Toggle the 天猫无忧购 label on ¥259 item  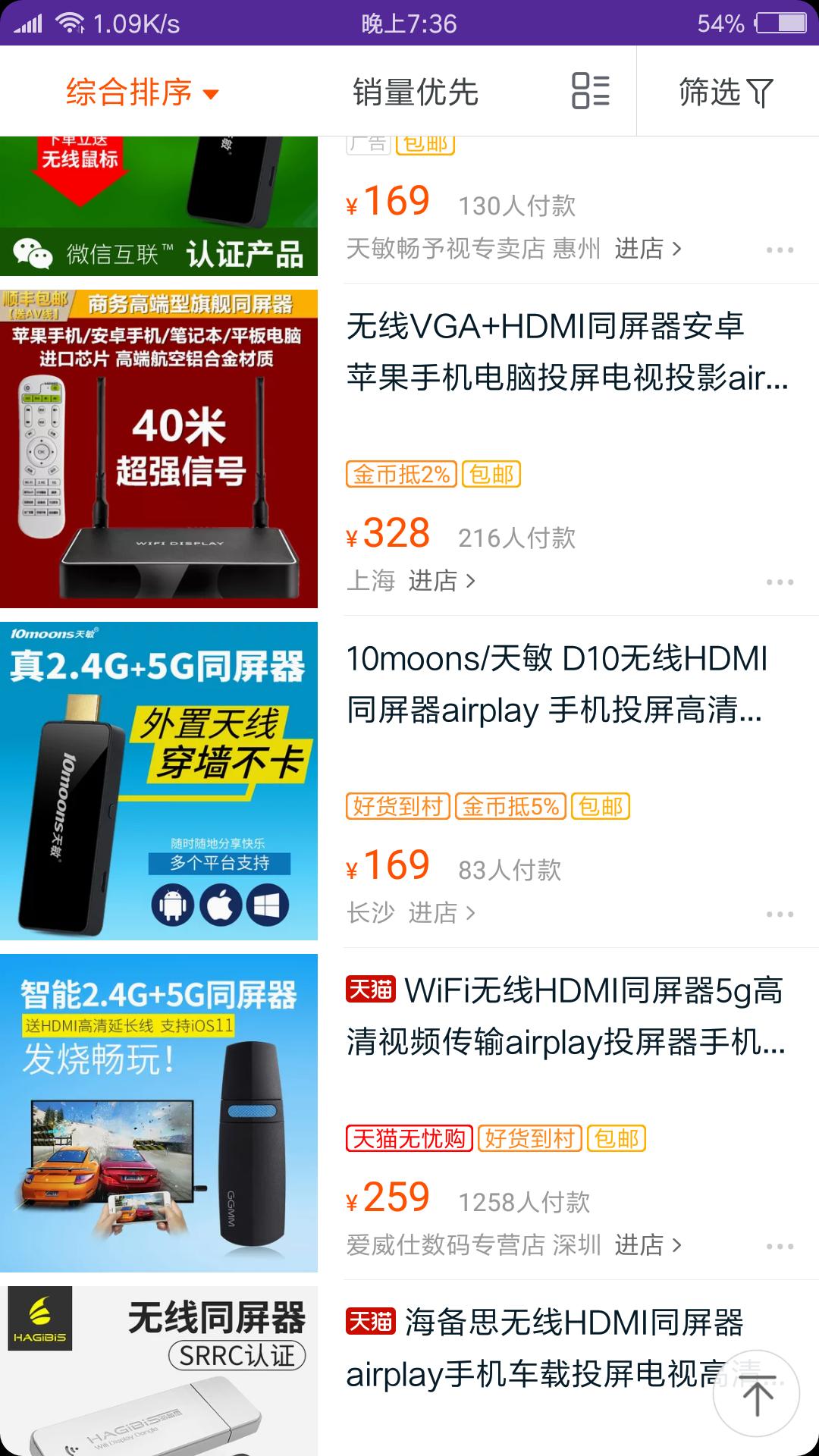pyautogui.click(x=408, y=1137)
